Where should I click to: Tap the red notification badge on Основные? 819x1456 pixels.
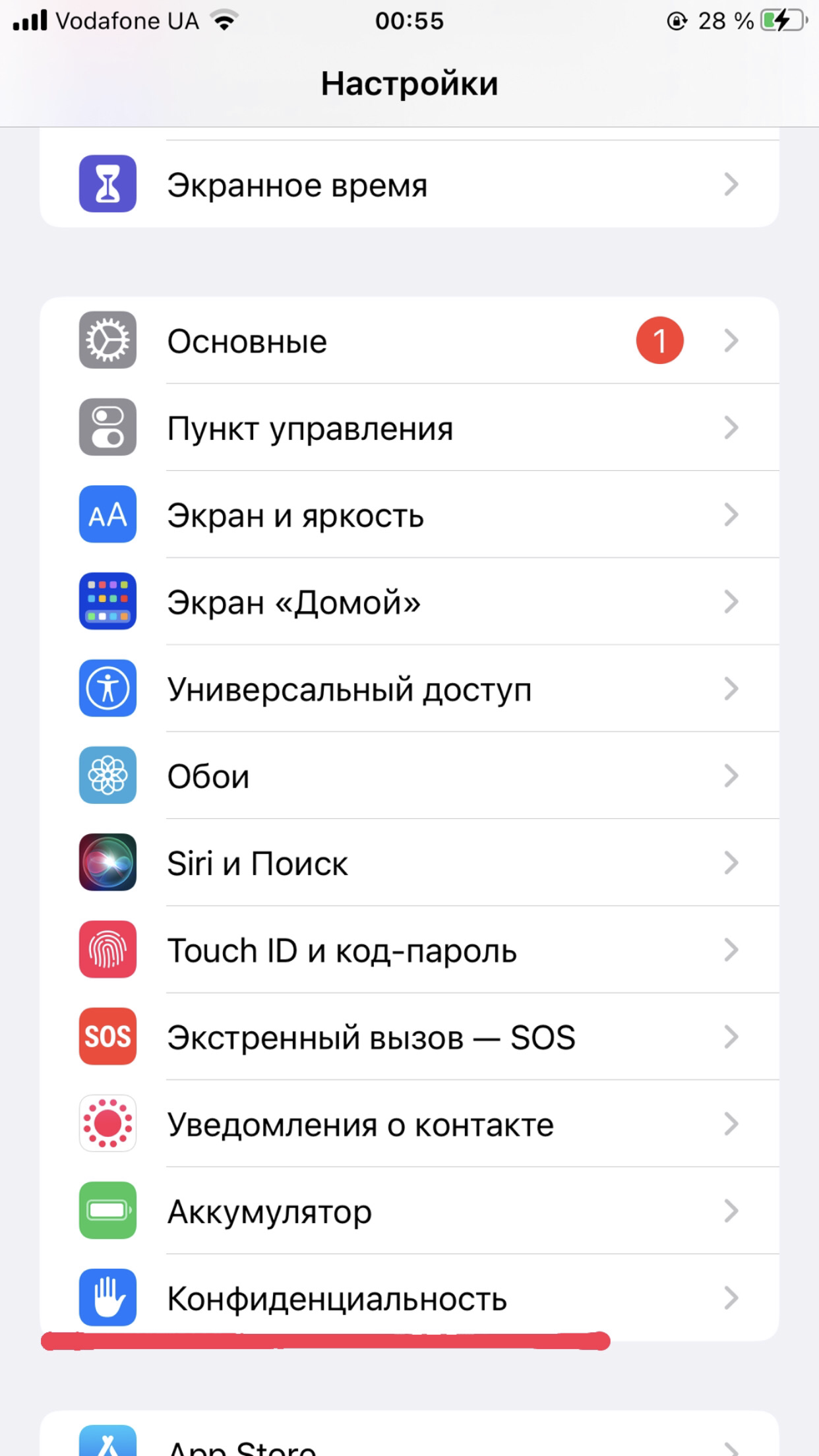point(659,340)
